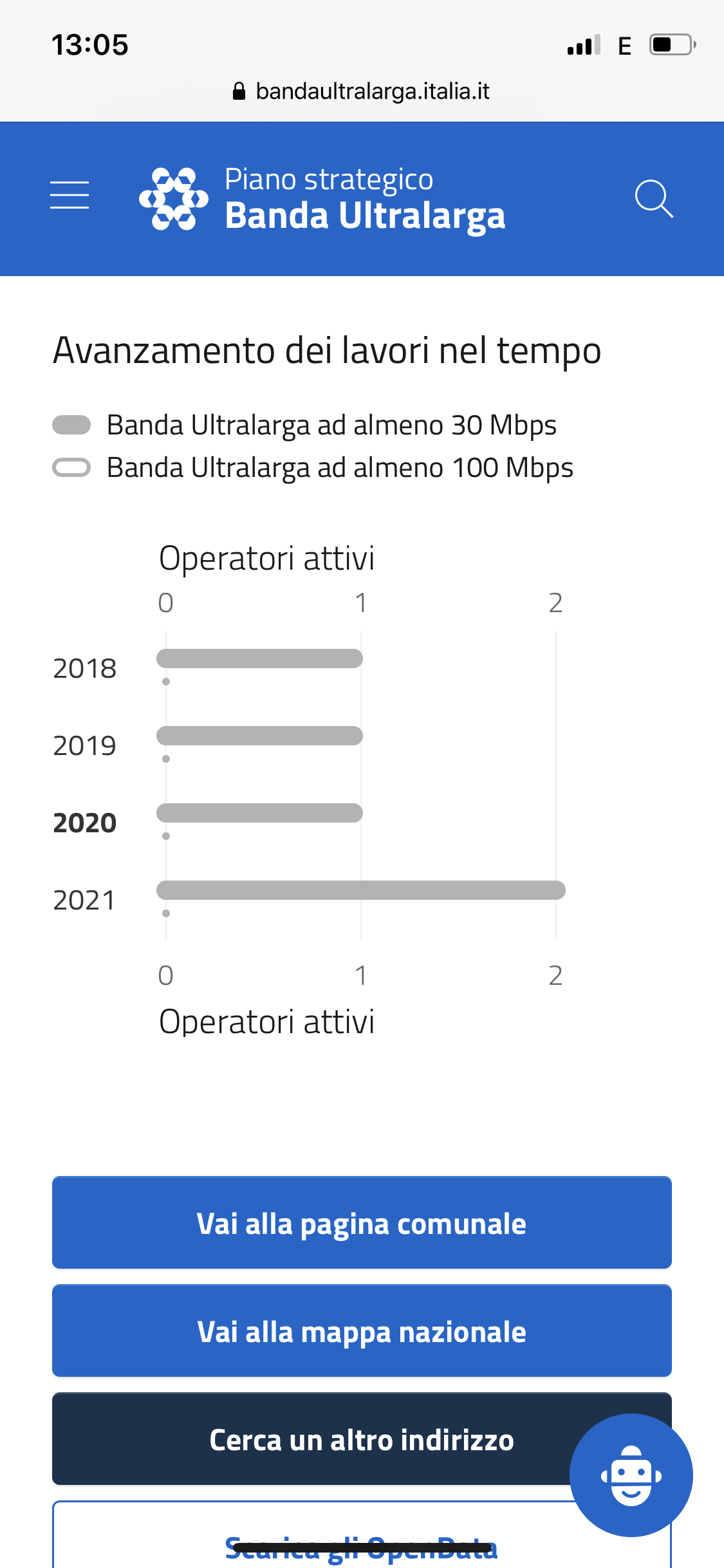724x1568 pixels.
Task: Open the hamburger navigation menu
Action: click(70, 195)
